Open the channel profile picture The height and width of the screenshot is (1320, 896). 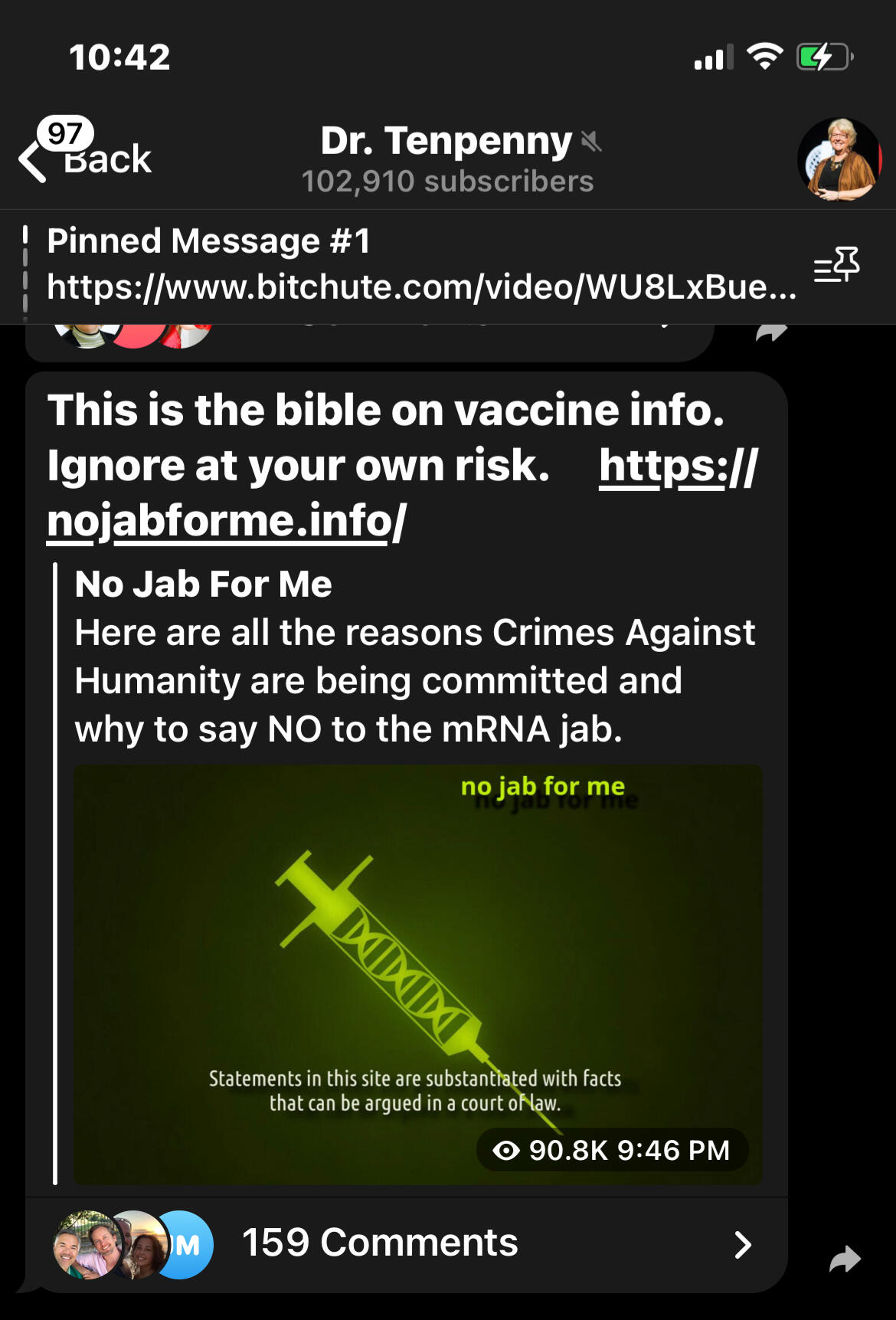coord(839,159)
